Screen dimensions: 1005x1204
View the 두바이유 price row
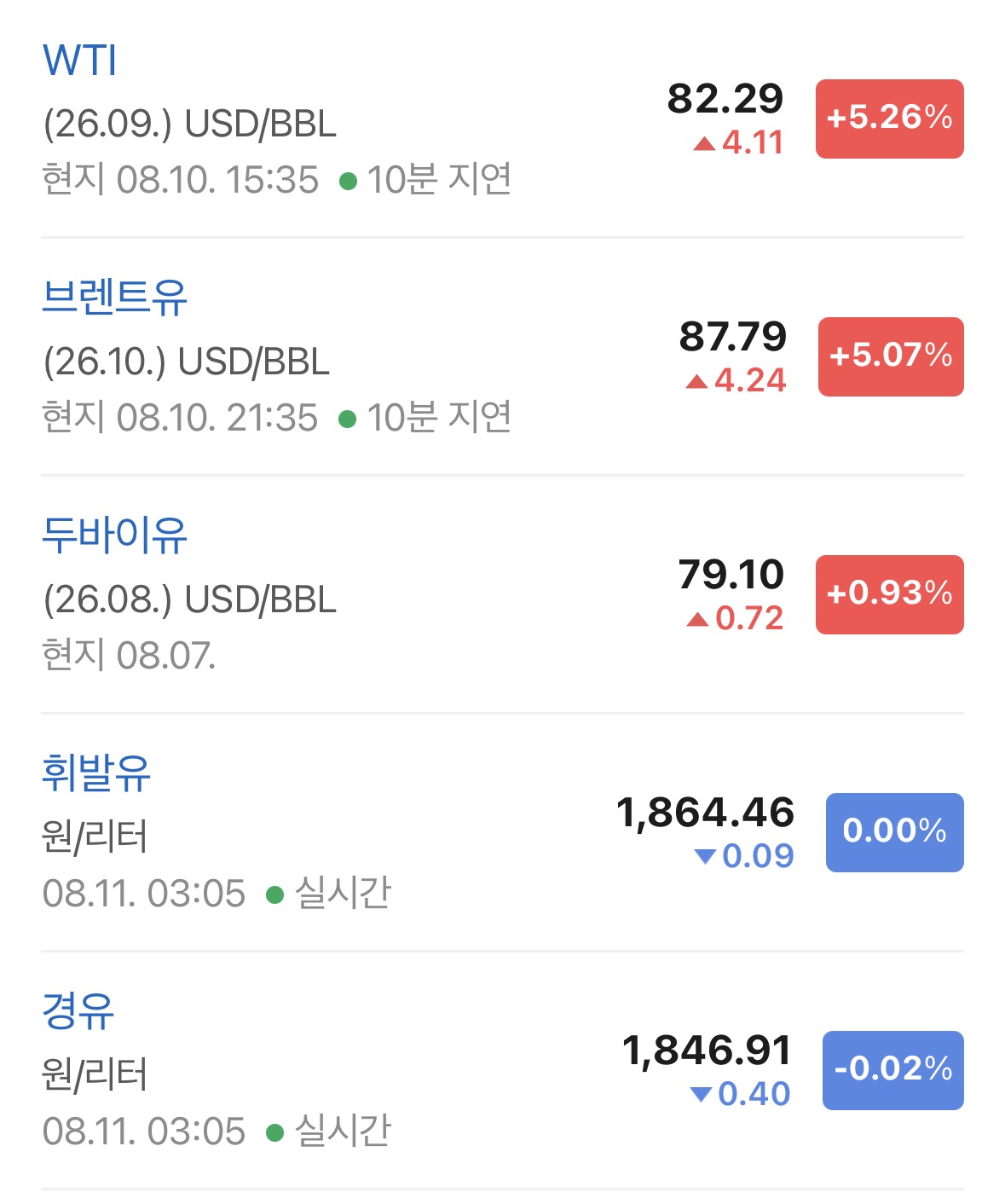tap(502, 594)
